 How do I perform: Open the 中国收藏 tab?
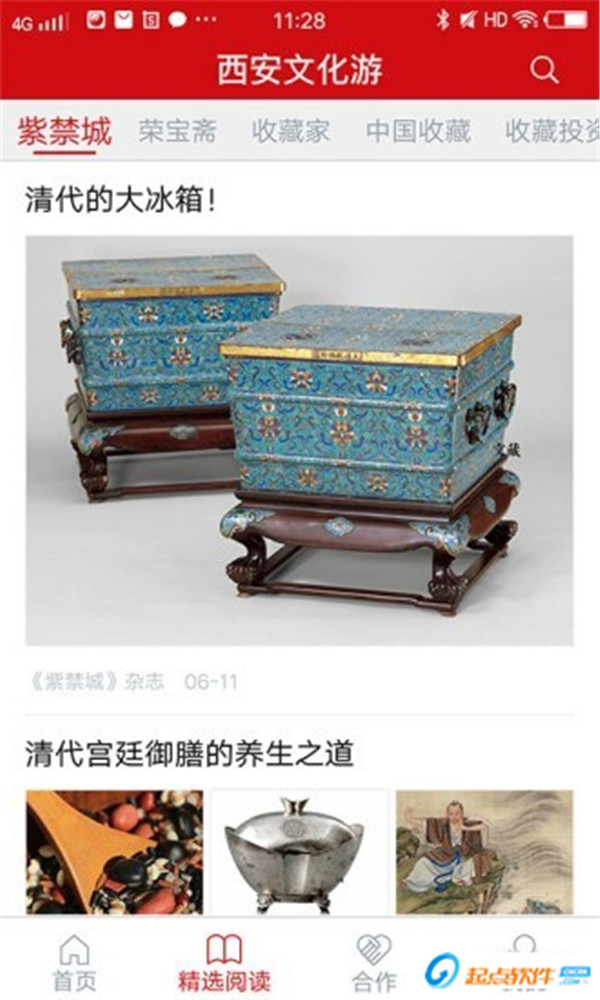tap(418, 132)
